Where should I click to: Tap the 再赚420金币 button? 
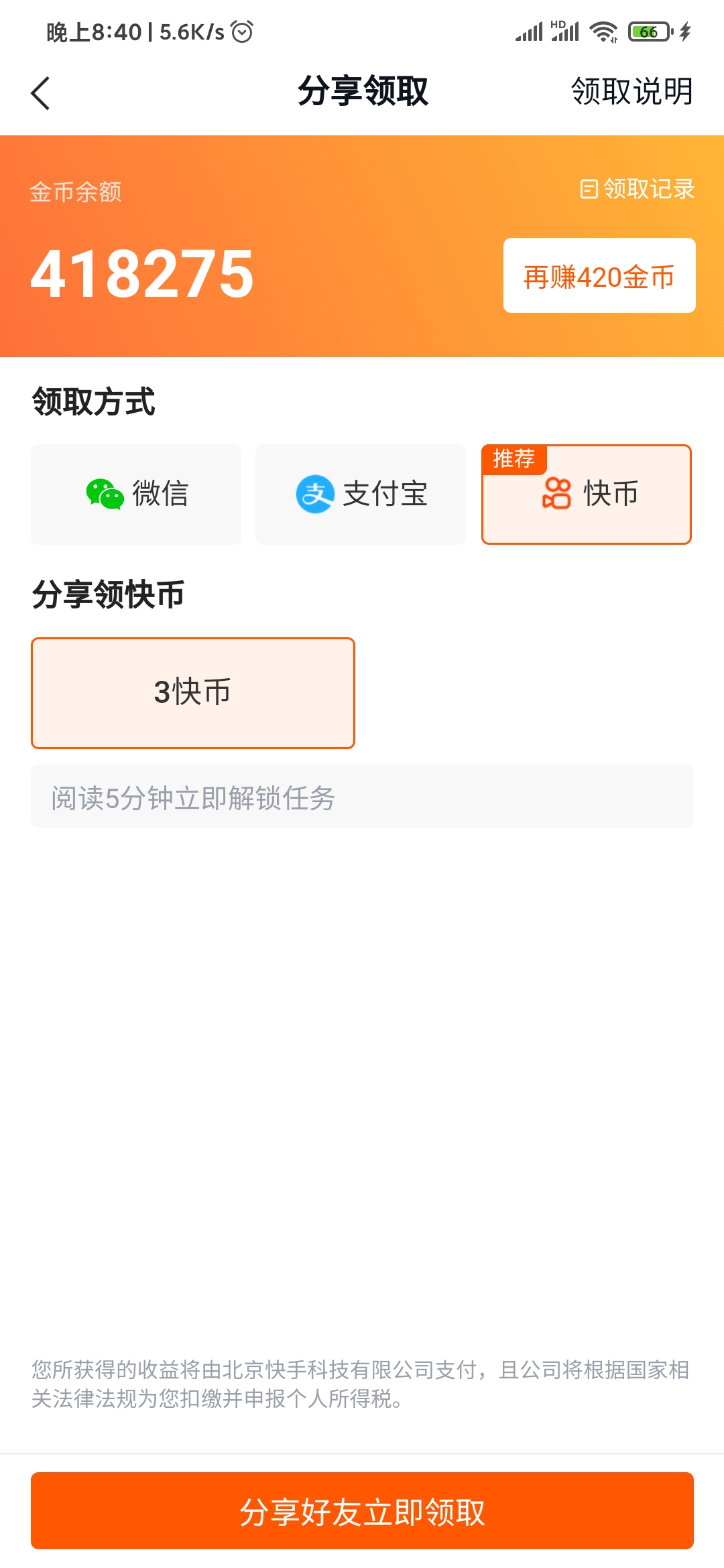(600, 277)
